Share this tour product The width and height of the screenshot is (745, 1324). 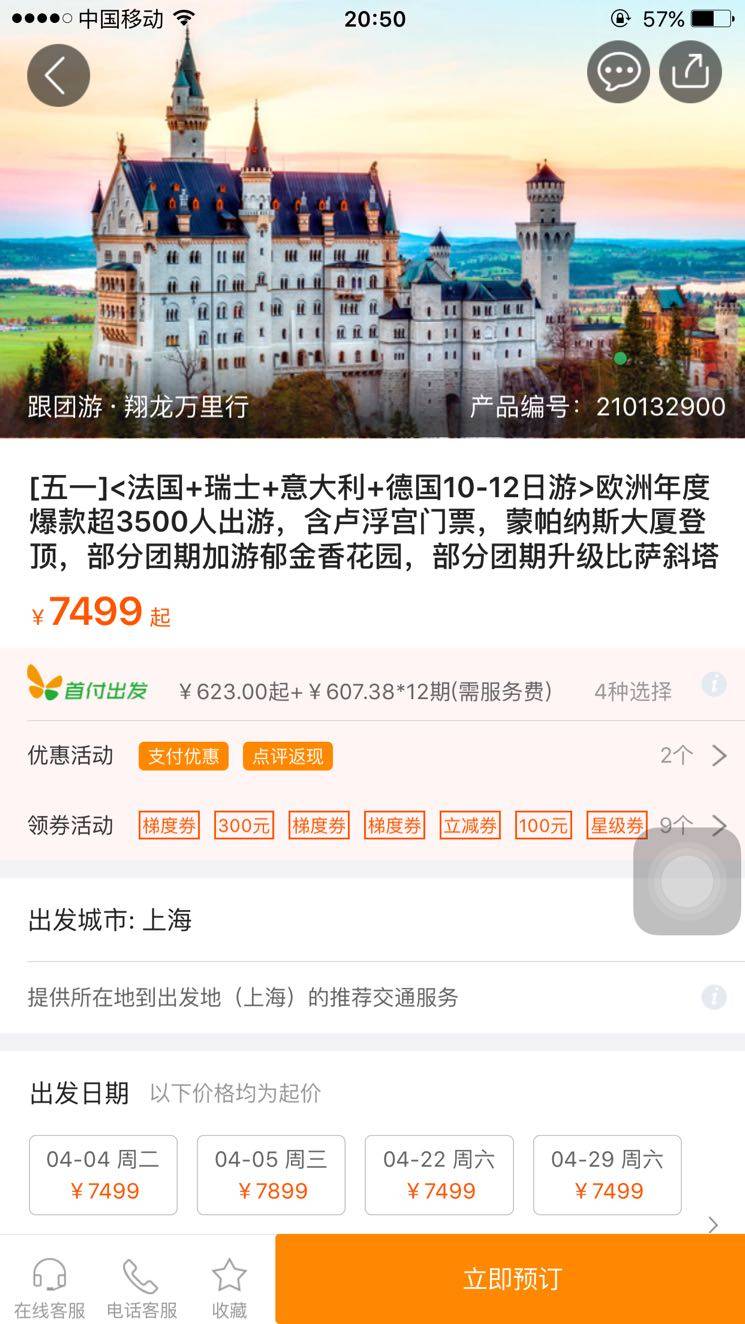(690, 72)
